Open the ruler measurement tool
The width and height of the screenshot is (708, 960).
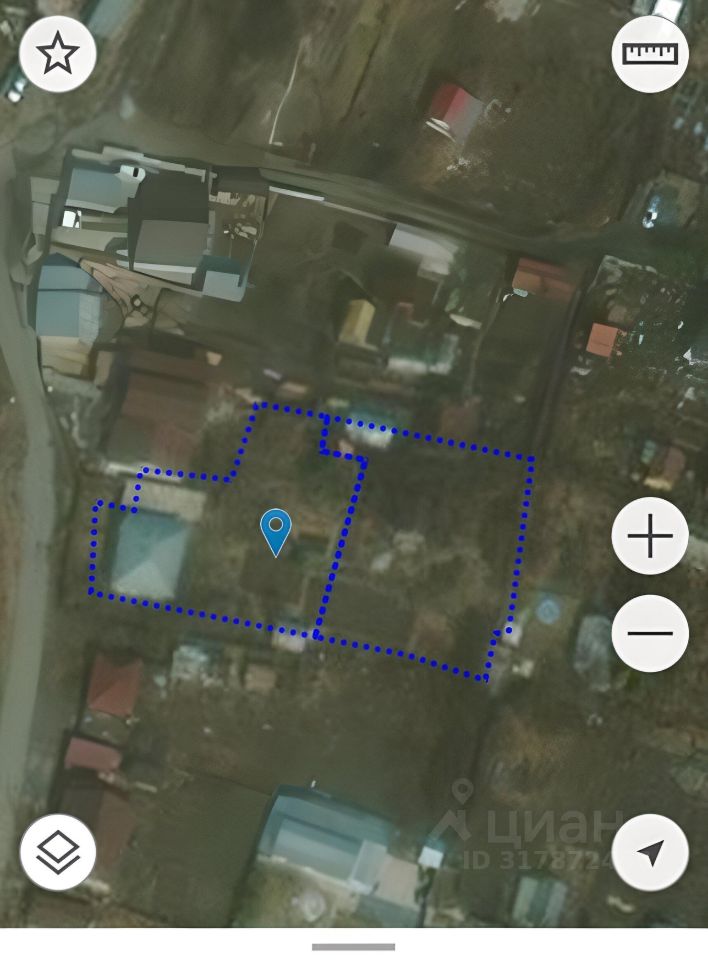[650, 54]
